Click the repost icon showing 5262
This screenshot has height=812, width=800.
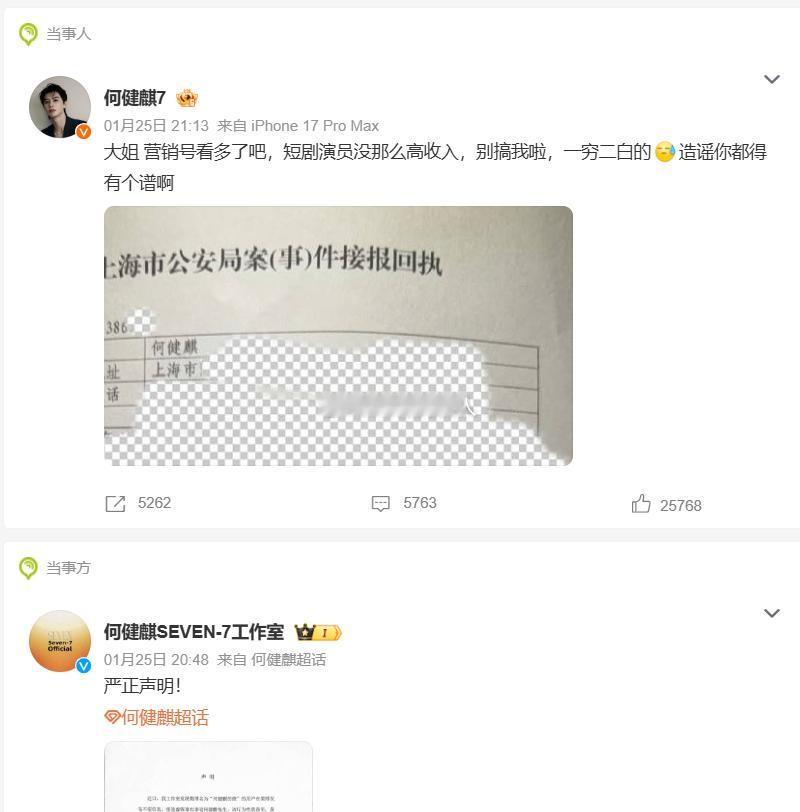coord(120,503)
